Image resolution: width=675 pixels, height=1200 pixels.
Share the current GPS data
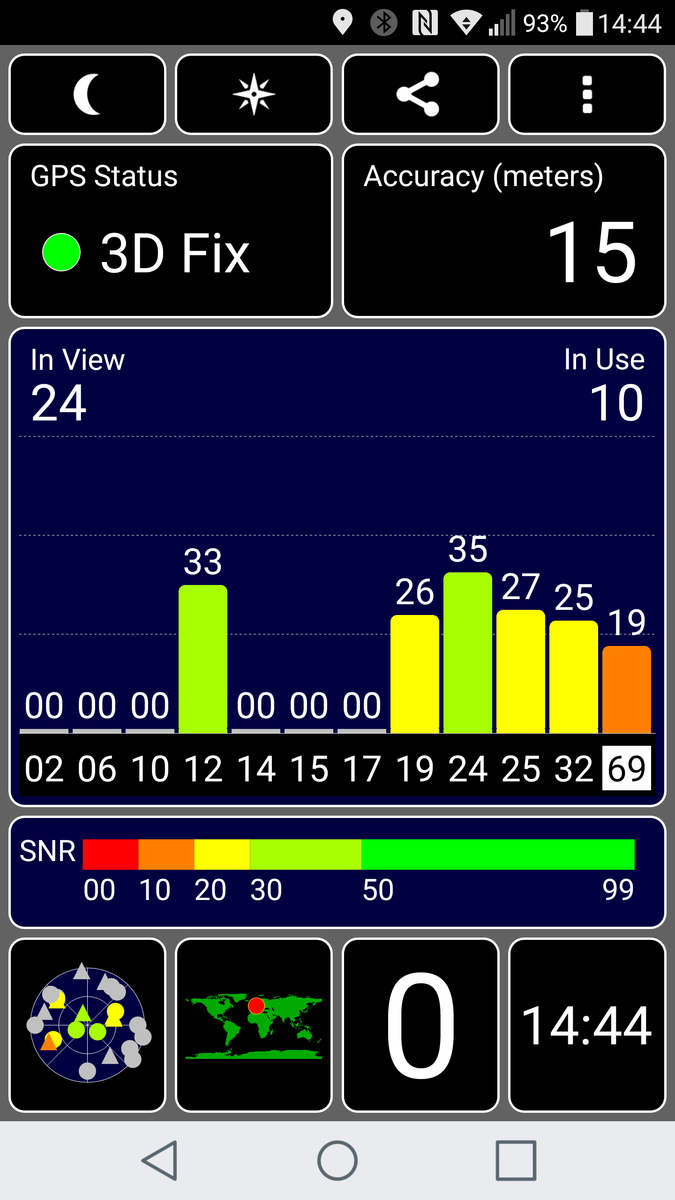[420, 95]
